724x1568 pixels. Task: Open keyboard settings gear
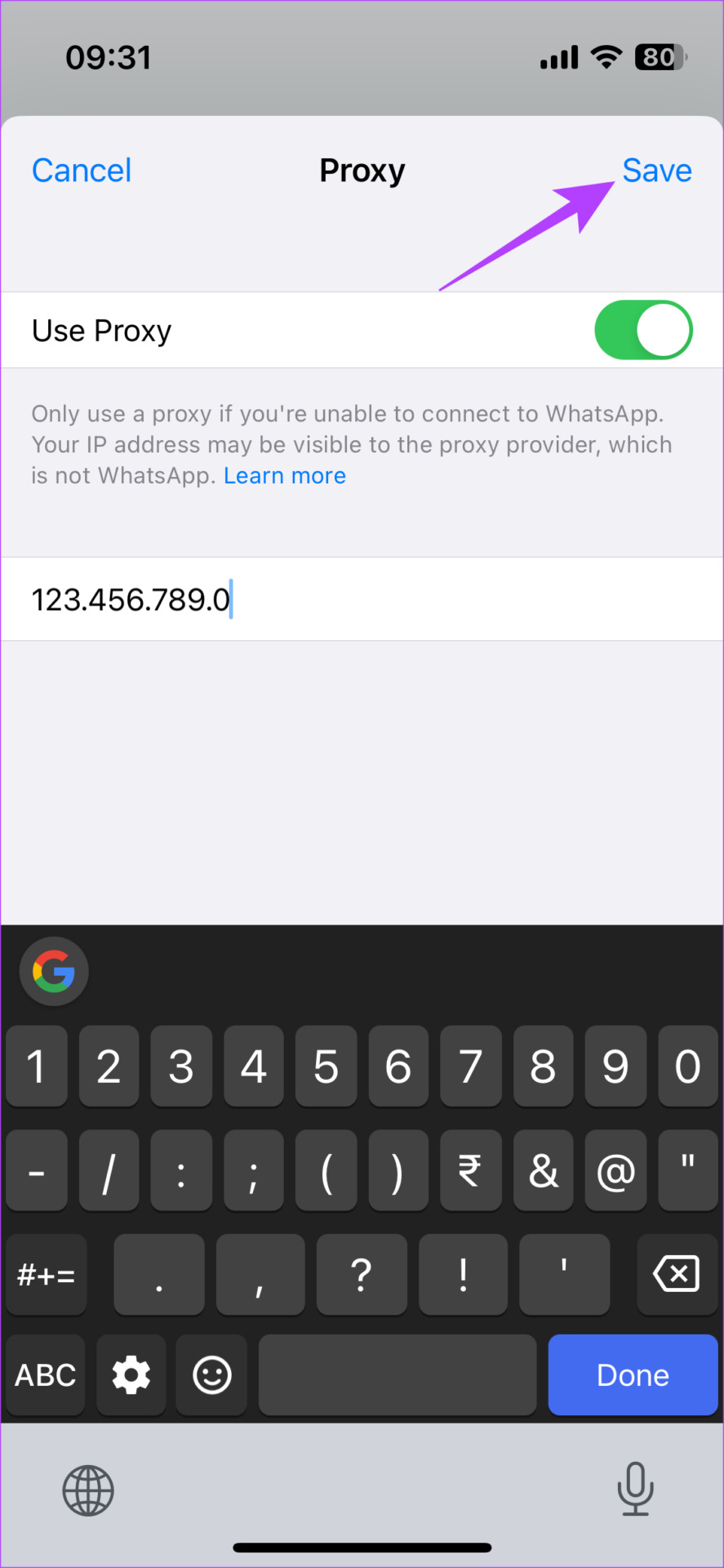[131, 1374]
